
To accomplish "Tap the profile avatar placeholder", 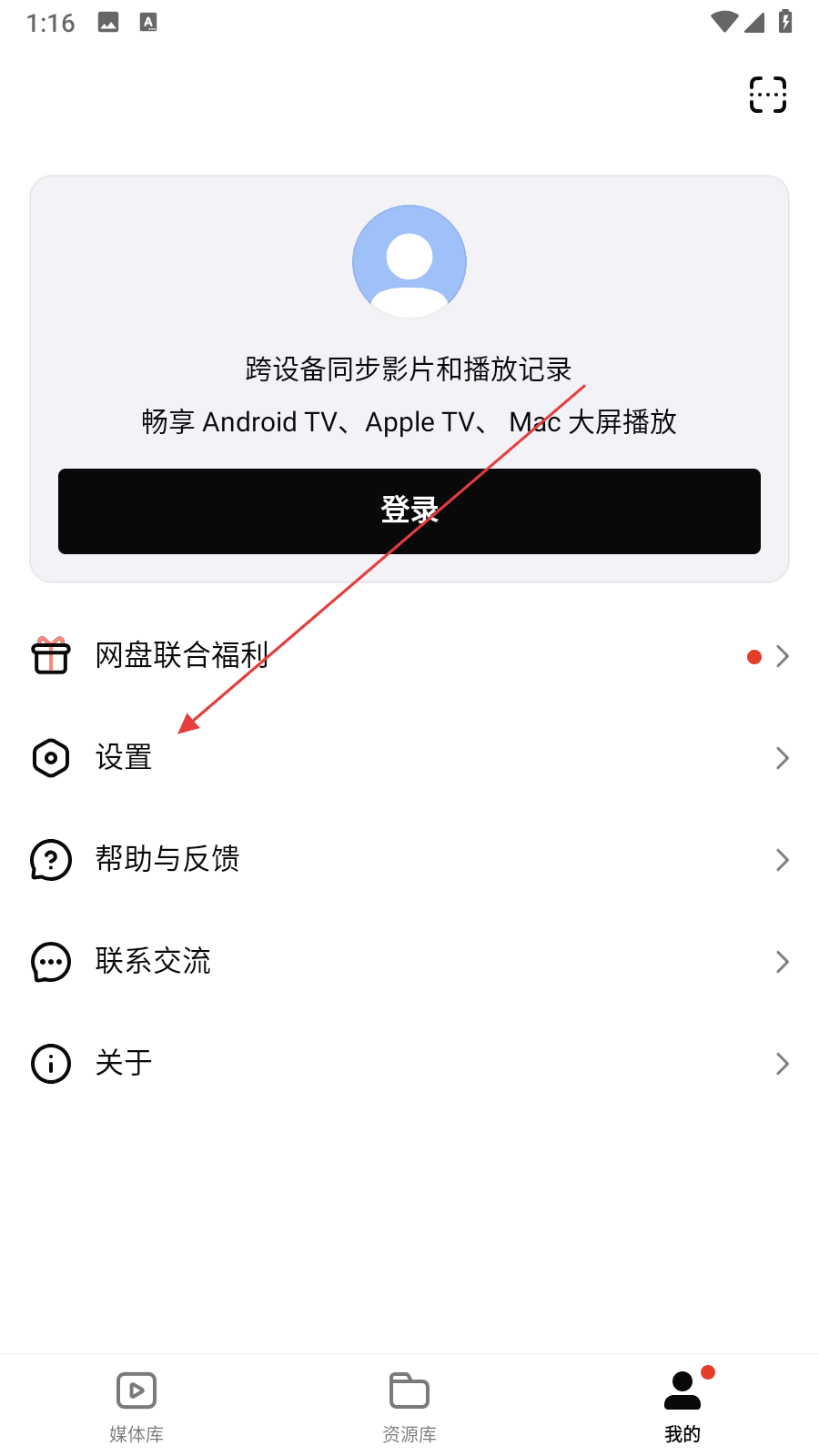I will tap(409, 262).
